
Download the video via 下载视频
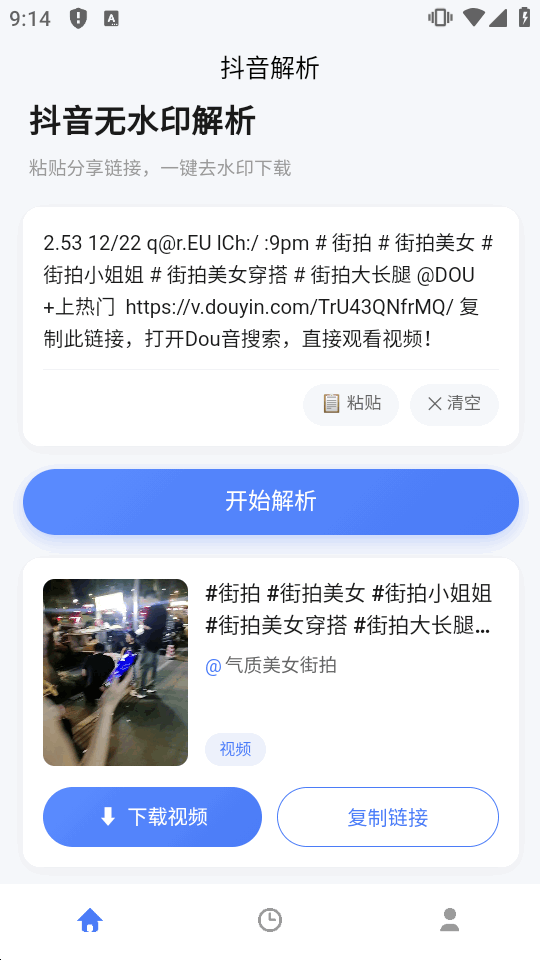[152, 817]
